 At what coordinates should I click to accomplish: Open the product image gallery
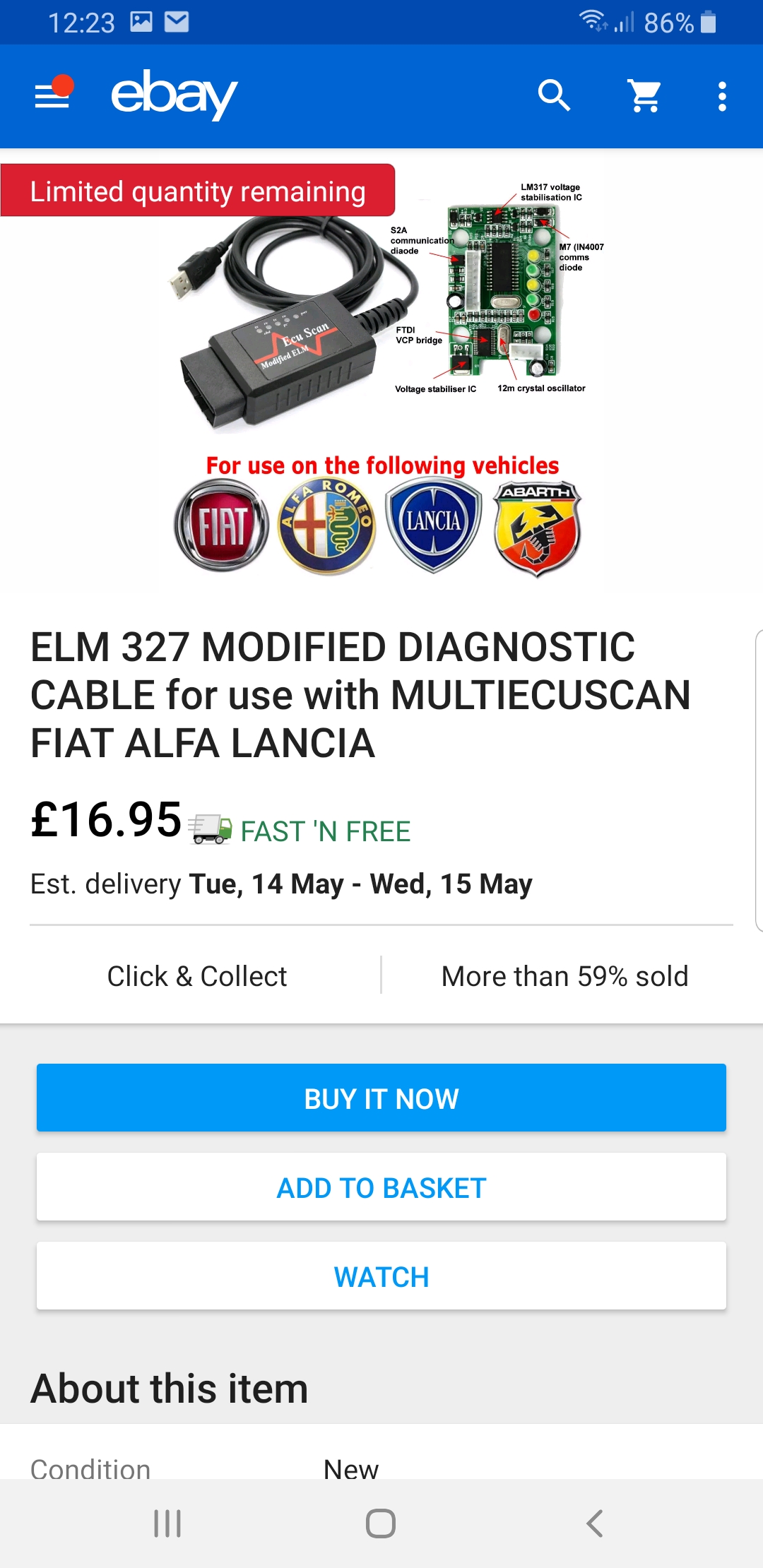click(381, 374)
